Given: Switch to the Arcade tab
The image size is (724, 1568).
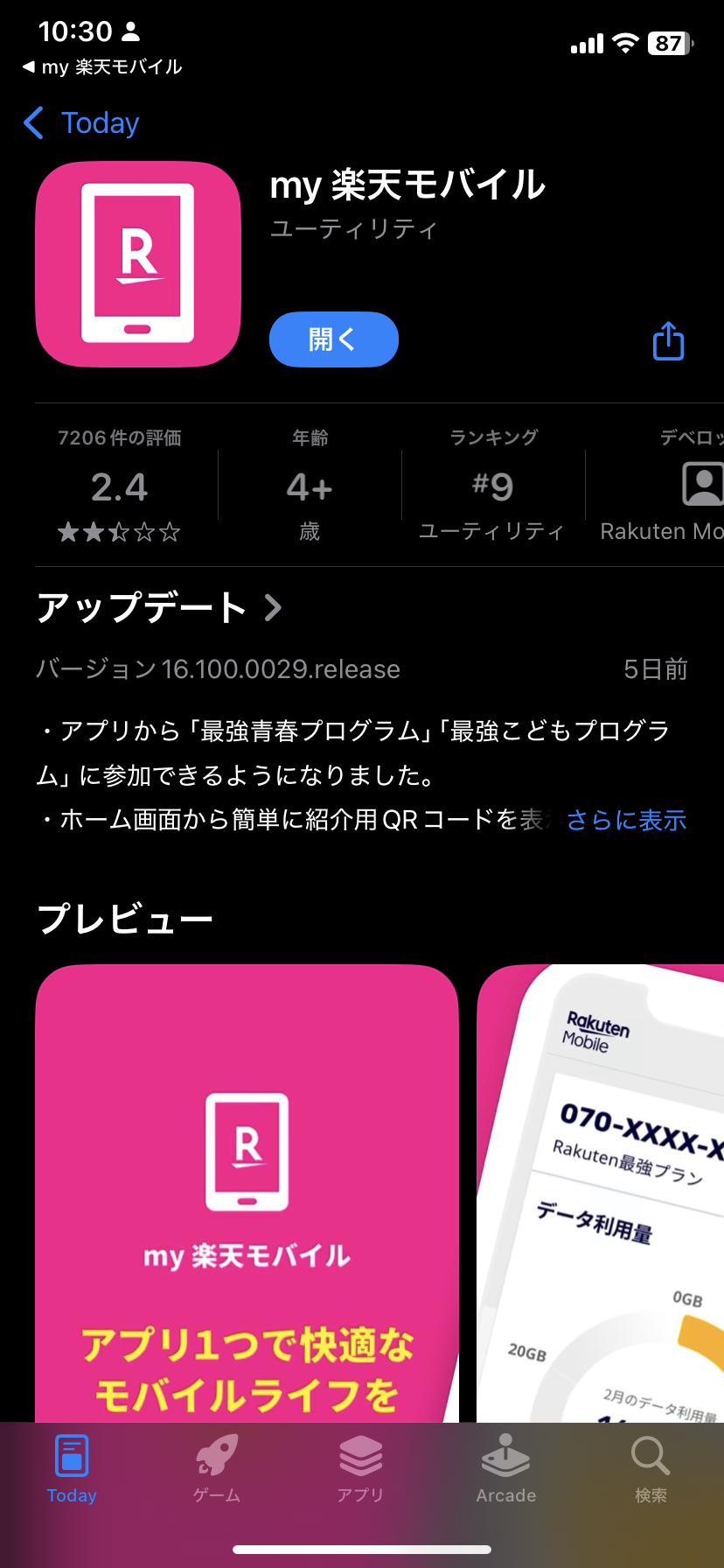Looking at the screenshot, I should point(505,1470).
